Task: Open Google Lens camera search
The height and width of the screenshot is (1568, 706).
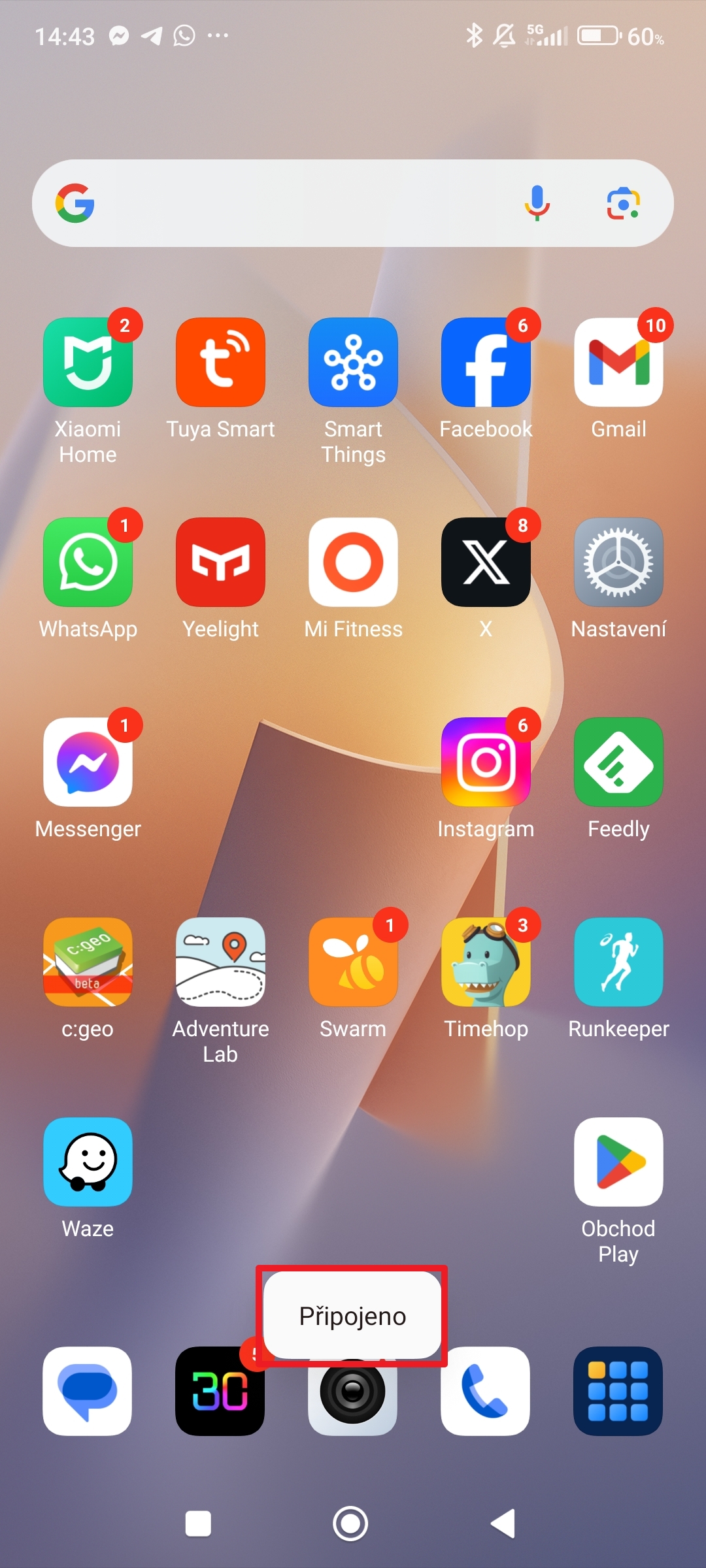Action: (x=623, y=203)
